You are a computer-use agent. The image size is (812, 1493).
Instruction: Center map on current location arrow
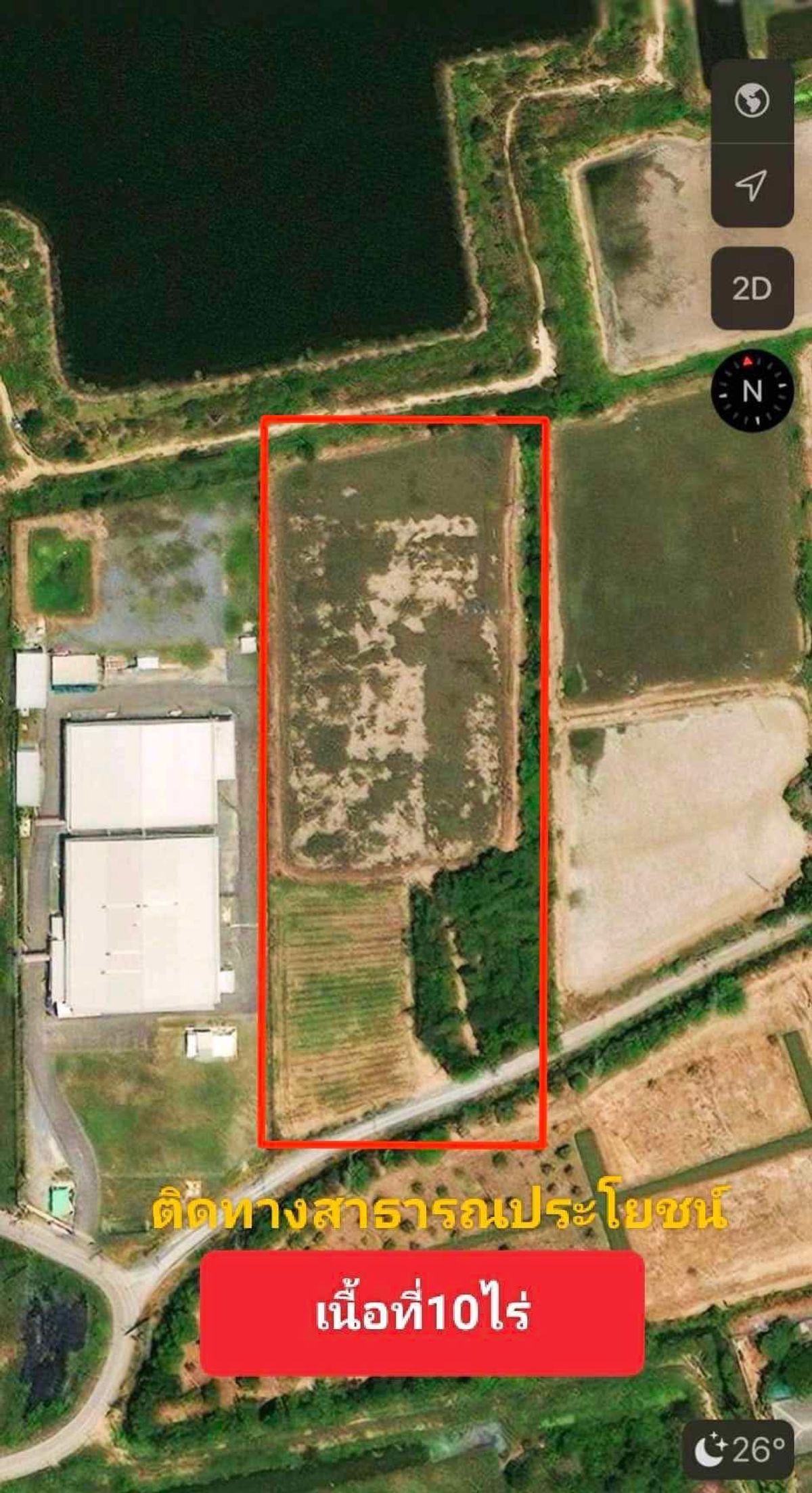pyautogui.click(x=752, y=185)
